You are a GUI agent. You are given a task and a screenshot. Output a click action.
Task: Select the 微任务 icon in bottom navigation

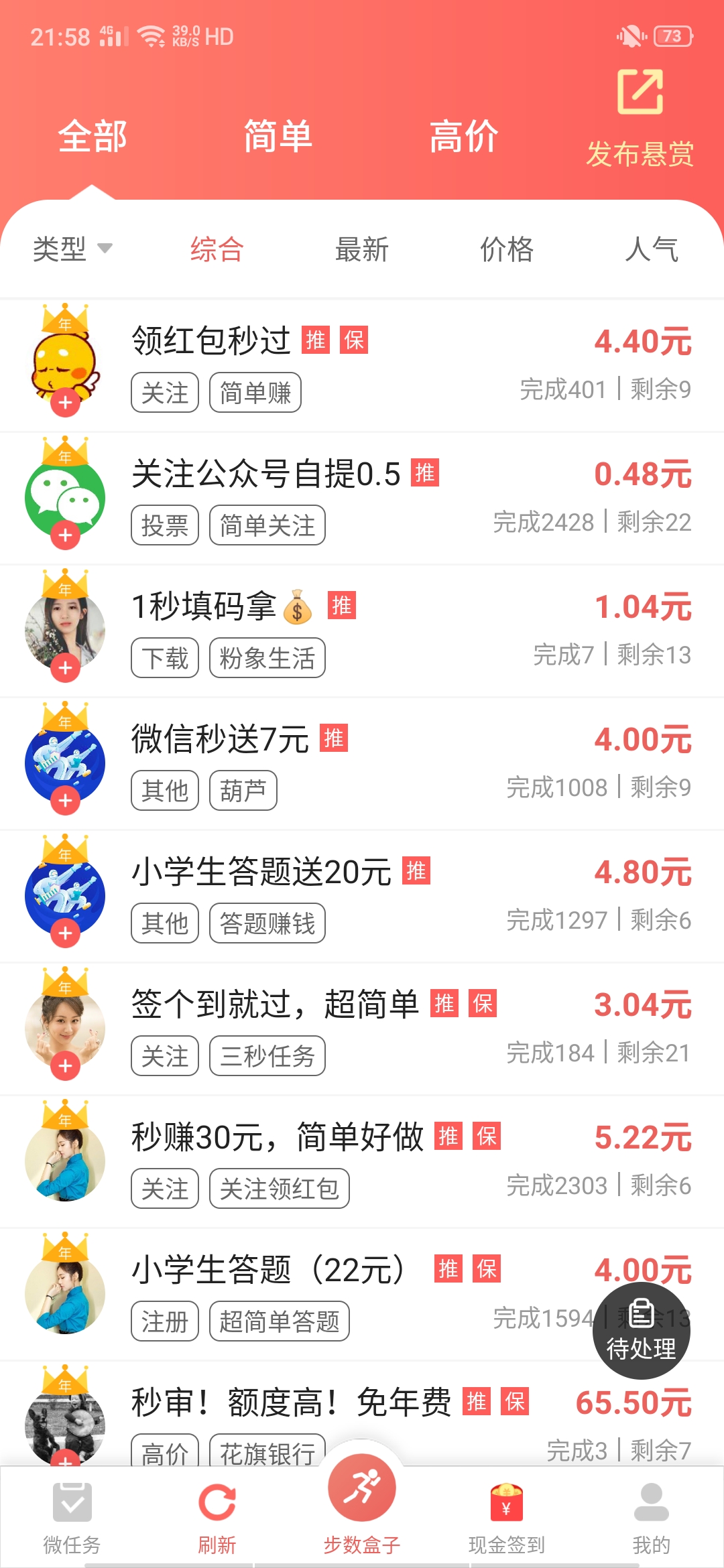coord(72,1501)
